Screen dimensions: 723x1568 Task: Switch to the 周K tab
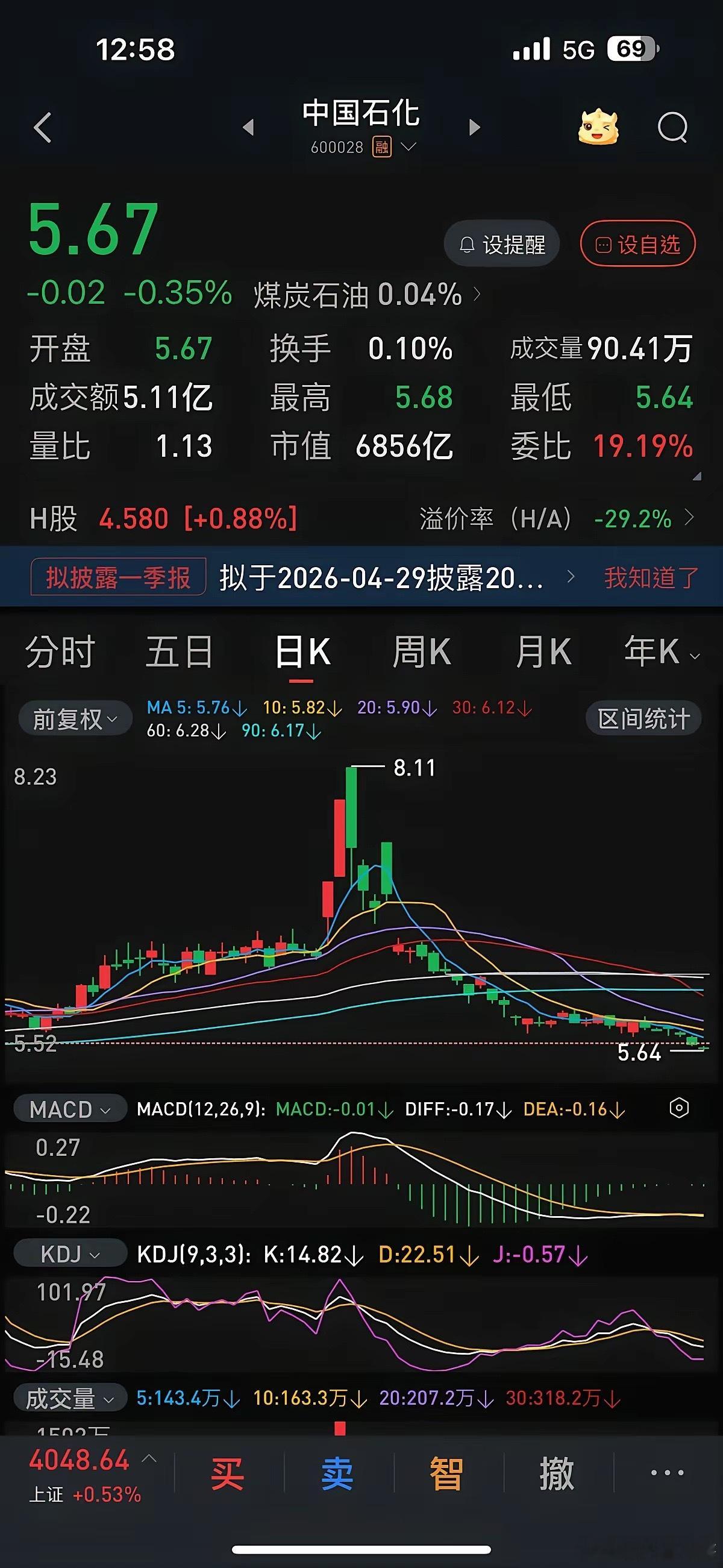[422, 651]
